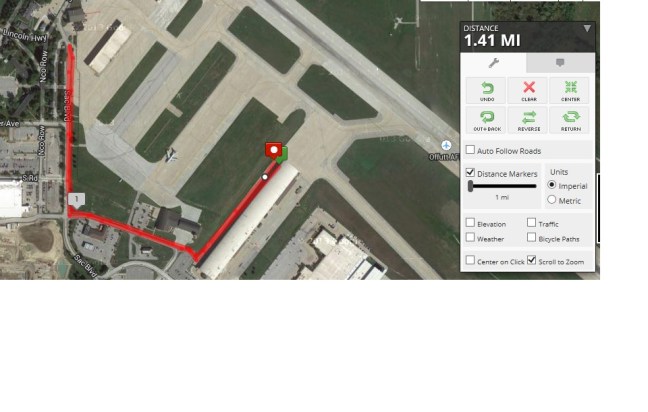
Task: Disable Scroll to Zoom
Action: pyautogui.click(x=531, y=260)
